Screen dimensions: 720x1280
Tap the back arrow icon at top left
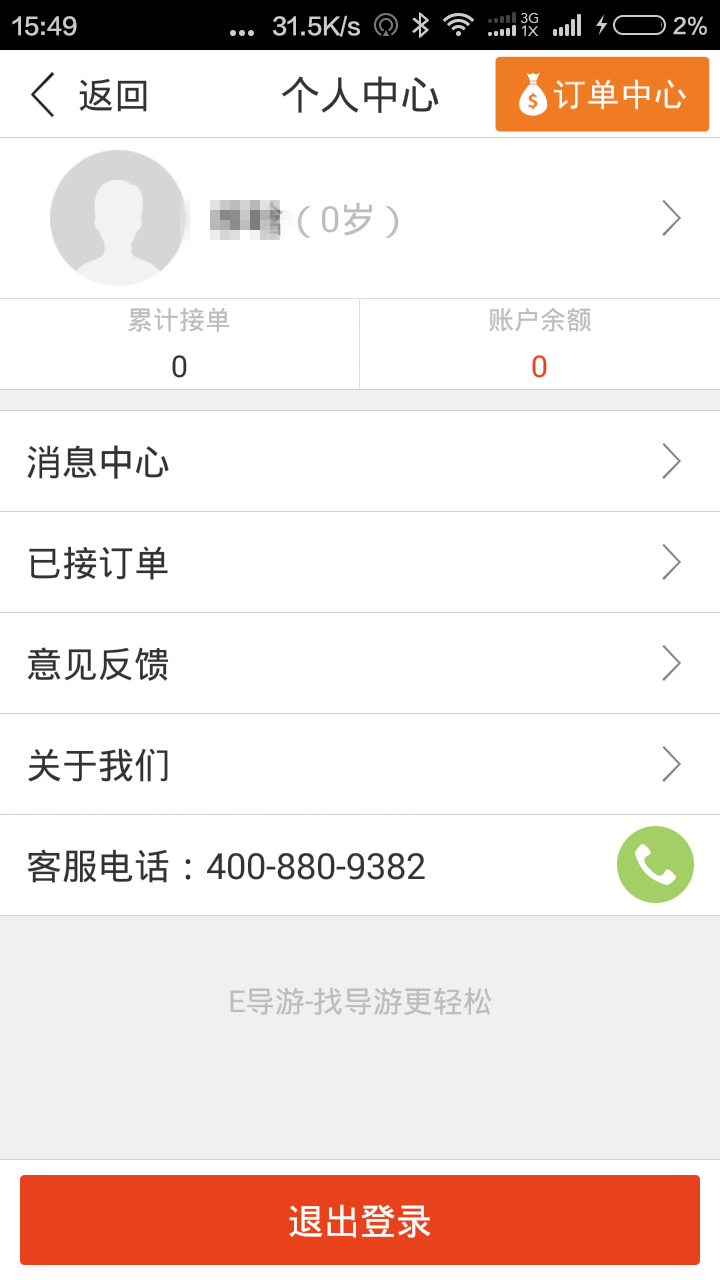tap(40, 93)
